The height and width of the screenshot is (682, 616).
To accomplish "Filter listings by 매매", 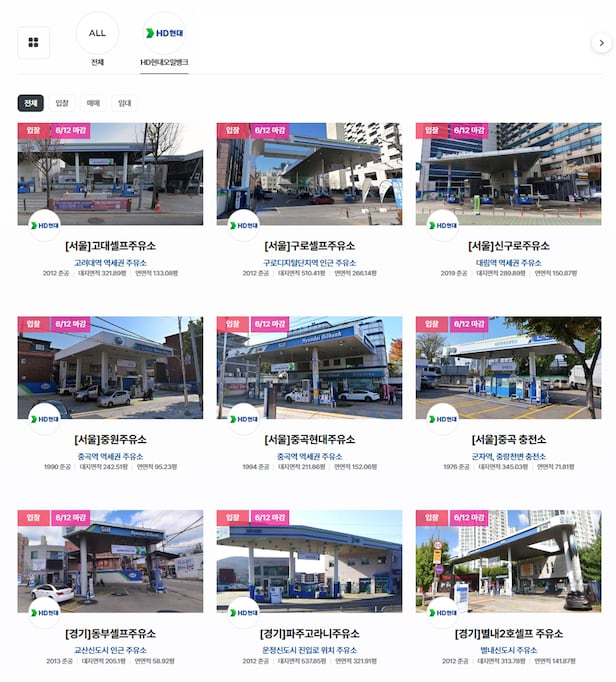I will [93, 103].
